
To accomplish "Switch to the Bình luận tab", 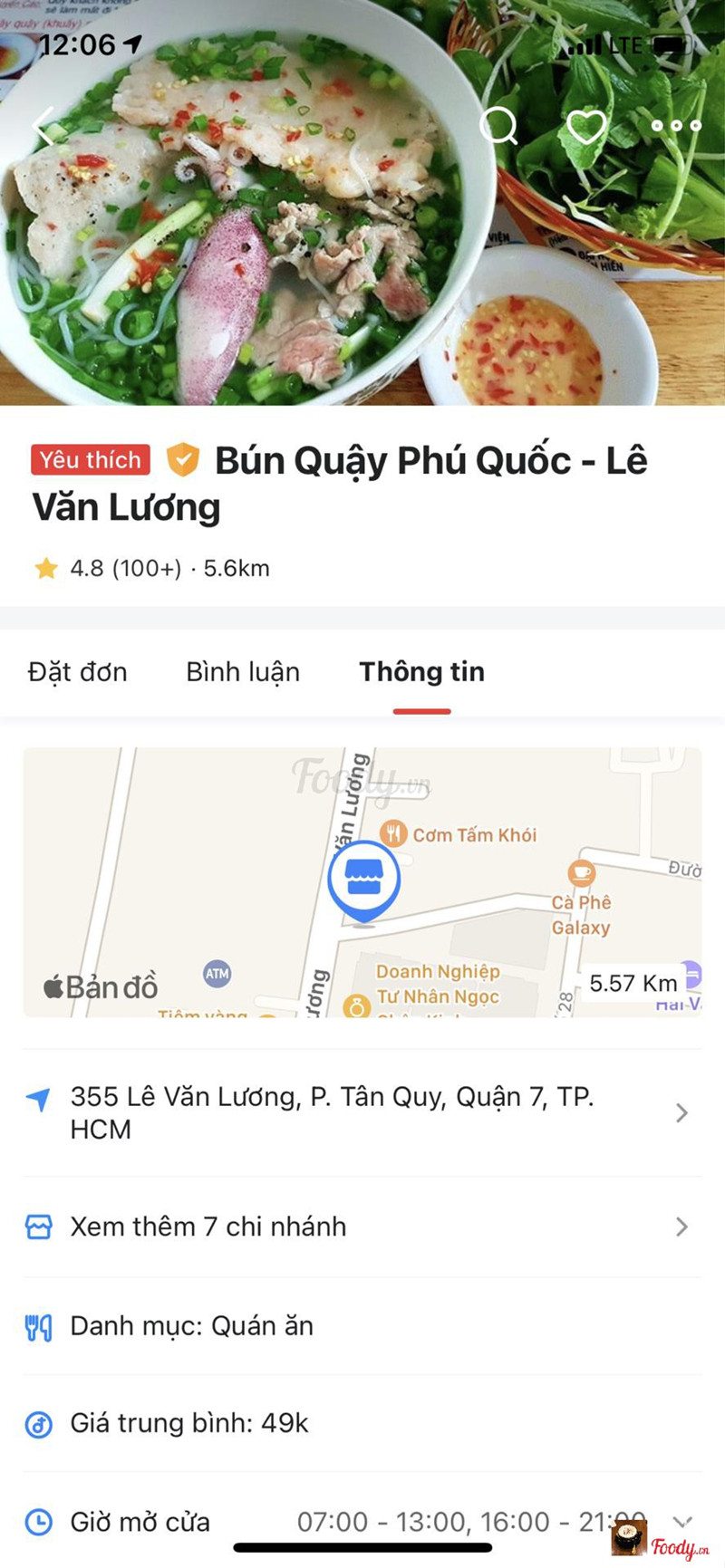I will (x=243, y=672).
